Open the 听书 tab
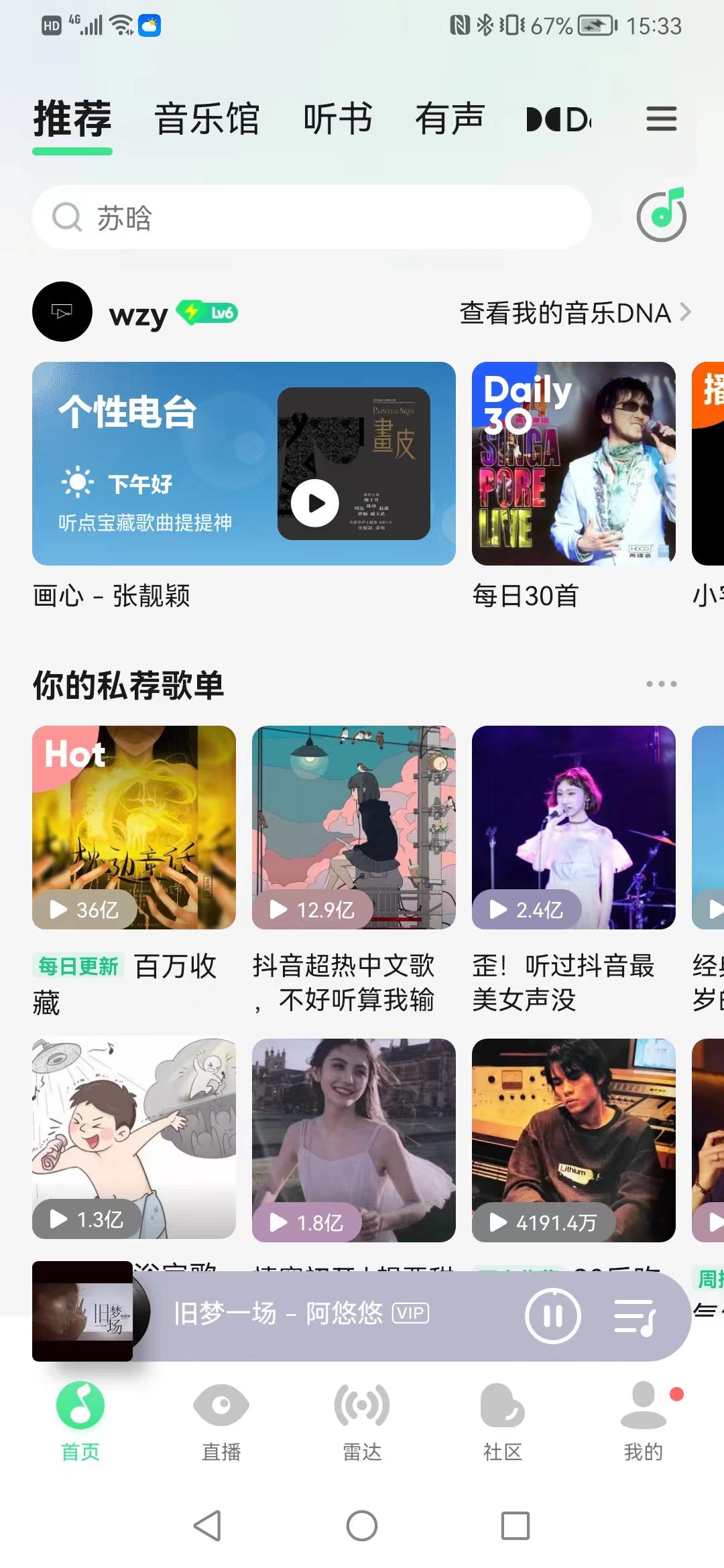Viewport: 724px width, 1568px height. point(337,119)
